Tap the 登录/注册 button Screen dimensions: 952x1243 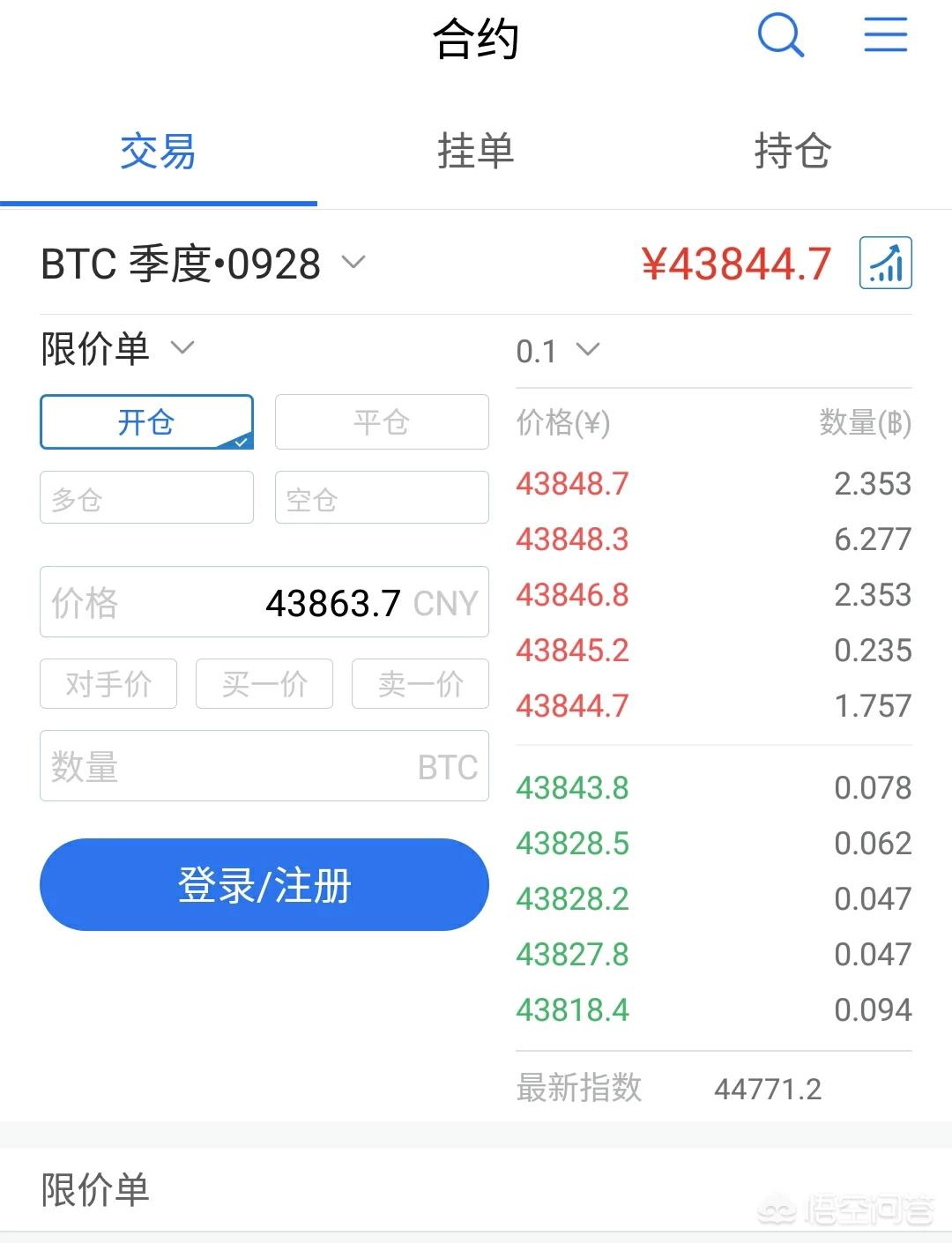click(x=264, y=884)
